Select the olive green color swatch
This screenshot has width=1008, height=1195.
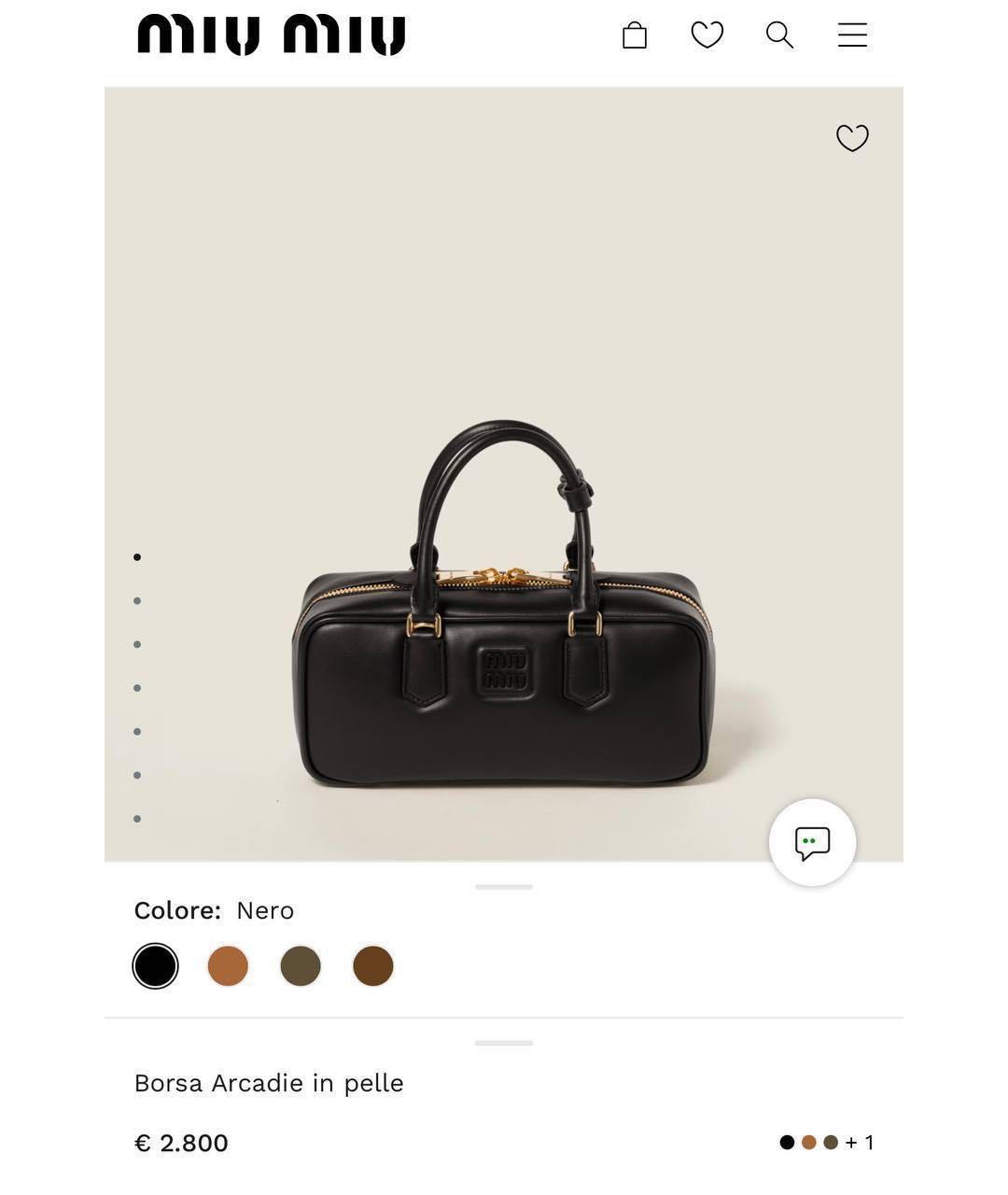pyautogui.click(x=301, y=965)
